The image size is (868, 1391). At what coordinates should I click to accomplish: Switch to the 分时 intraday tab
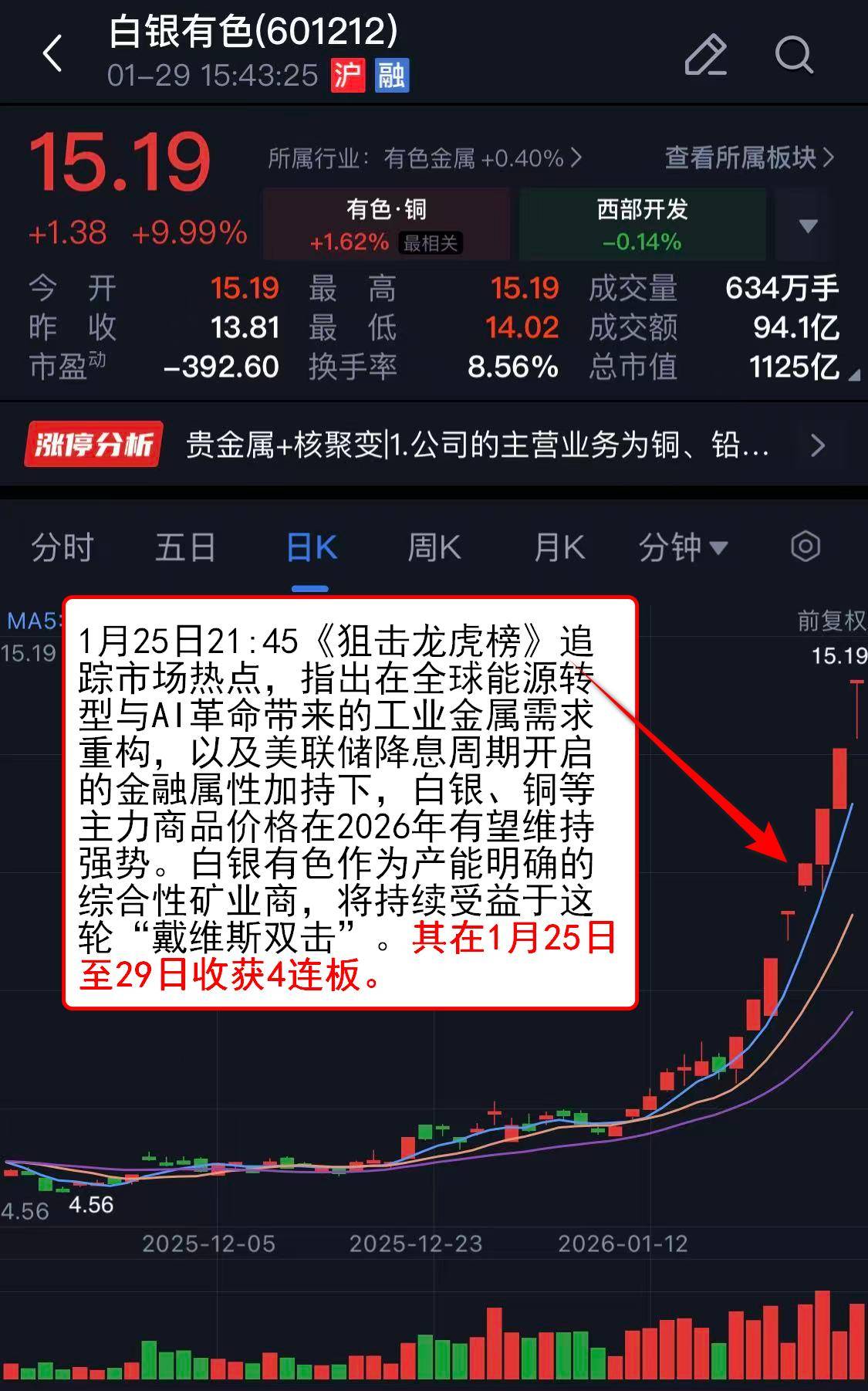(x=62, y=547)
